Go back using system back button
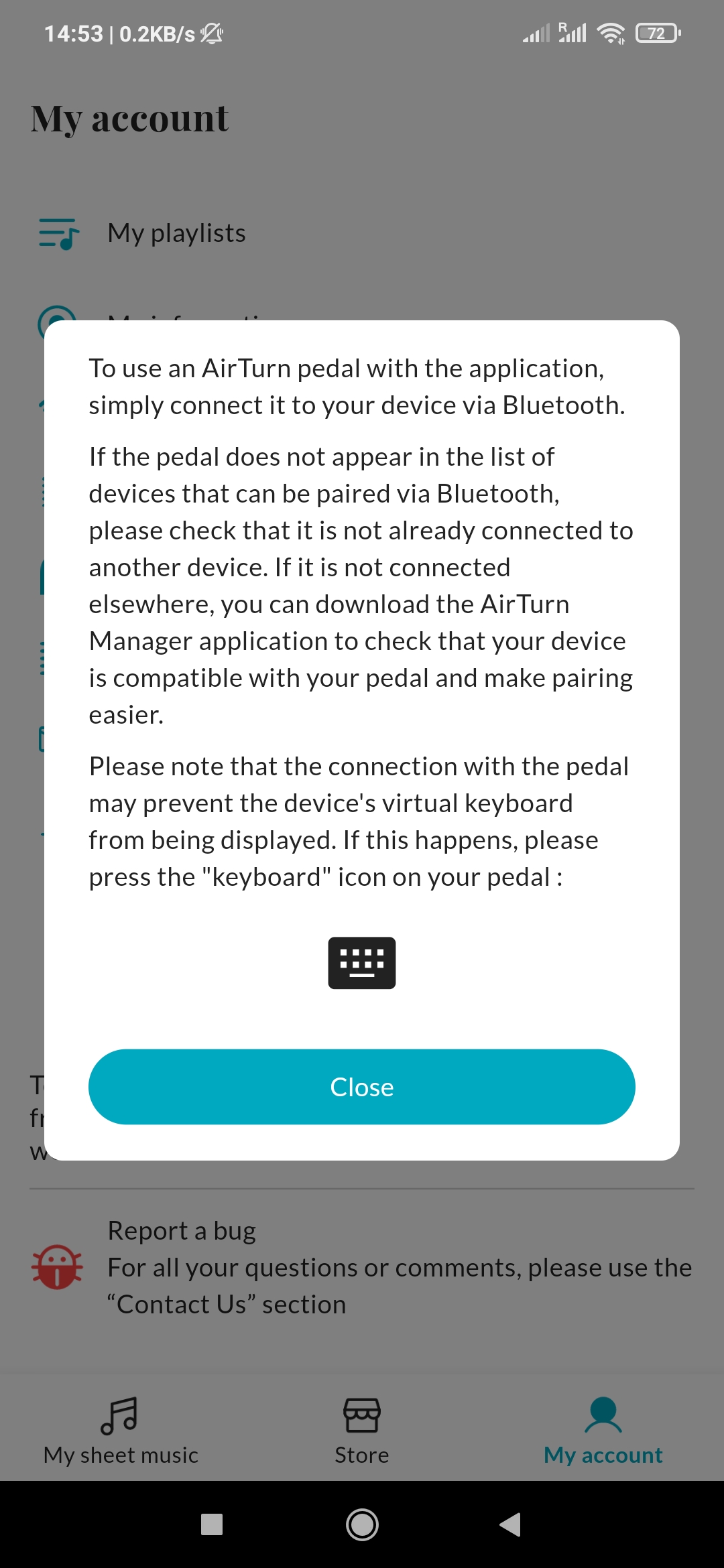The image size is (724, 1568). point(510,1524)
